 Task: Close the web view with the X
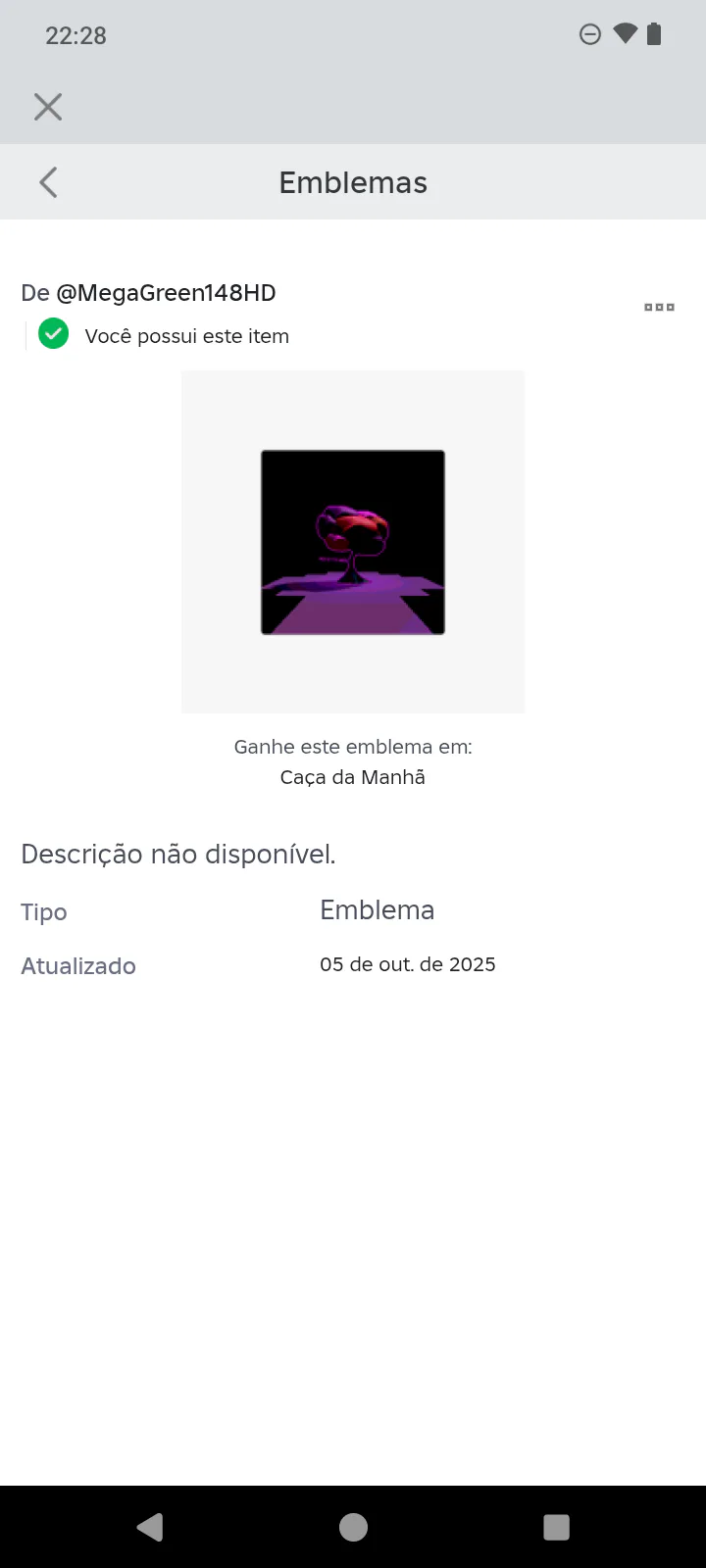[x=48, y=107]
